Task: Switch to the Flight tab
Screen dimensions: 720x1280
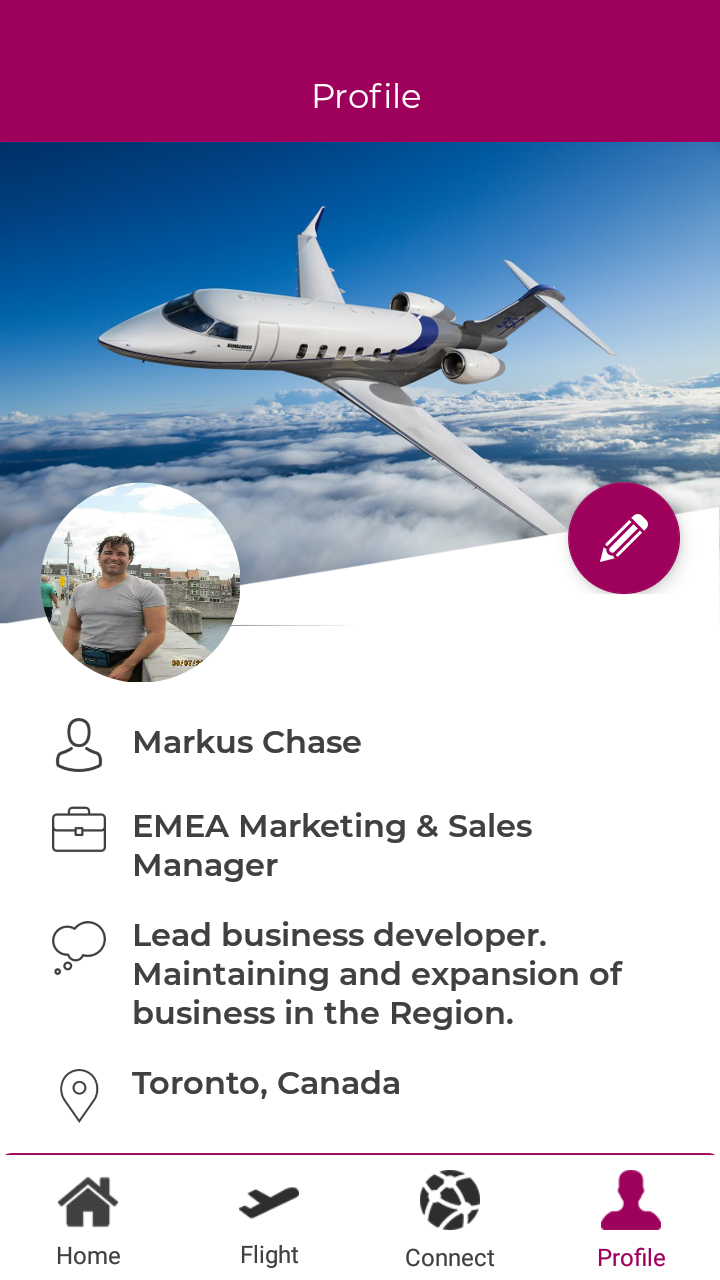Action: [x=269, y=1220]
